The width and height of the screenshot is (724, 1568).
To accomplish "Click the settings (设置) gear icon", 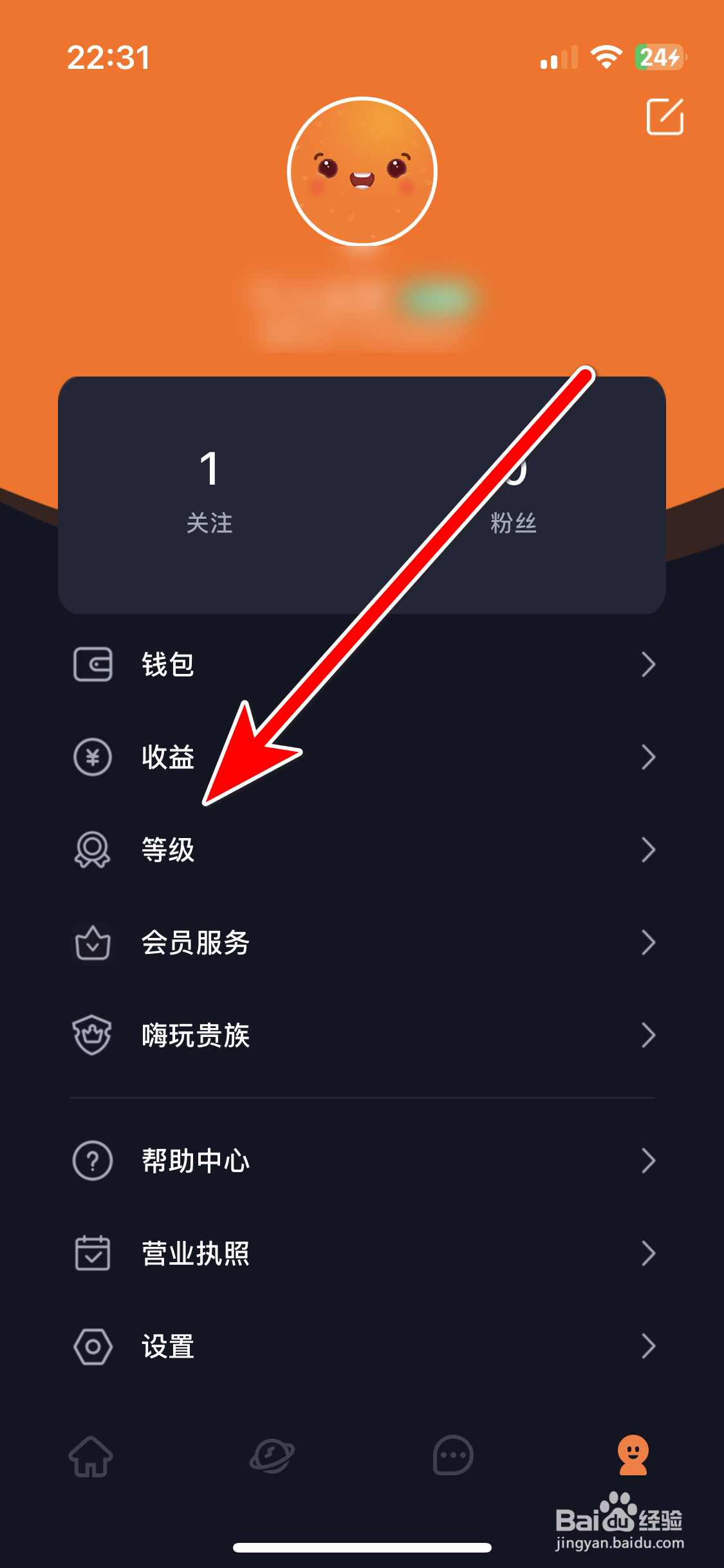I will pos(92,1345).
